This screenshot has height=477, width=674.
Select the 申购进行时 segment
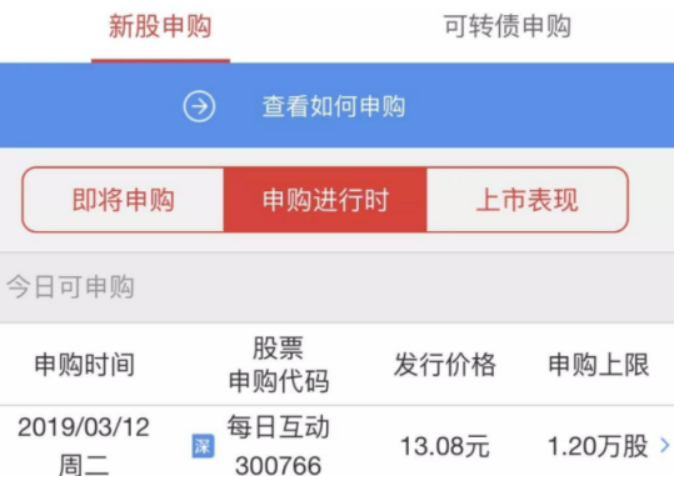pyautogui.click(x=325, y=200)
